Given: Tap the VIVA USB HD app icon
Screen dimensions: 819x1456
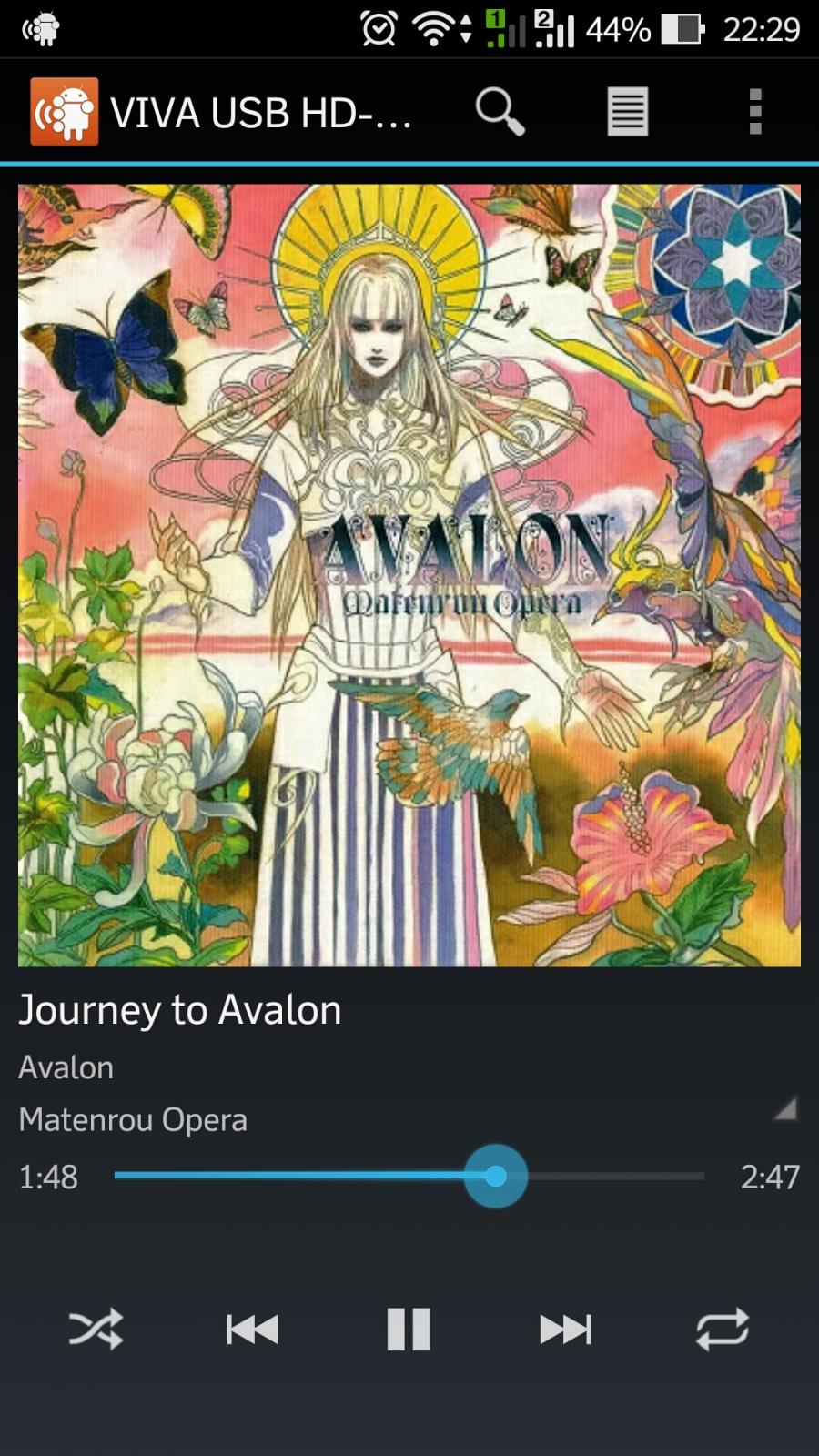Looking at the screenshot, I should click(64, 112).
